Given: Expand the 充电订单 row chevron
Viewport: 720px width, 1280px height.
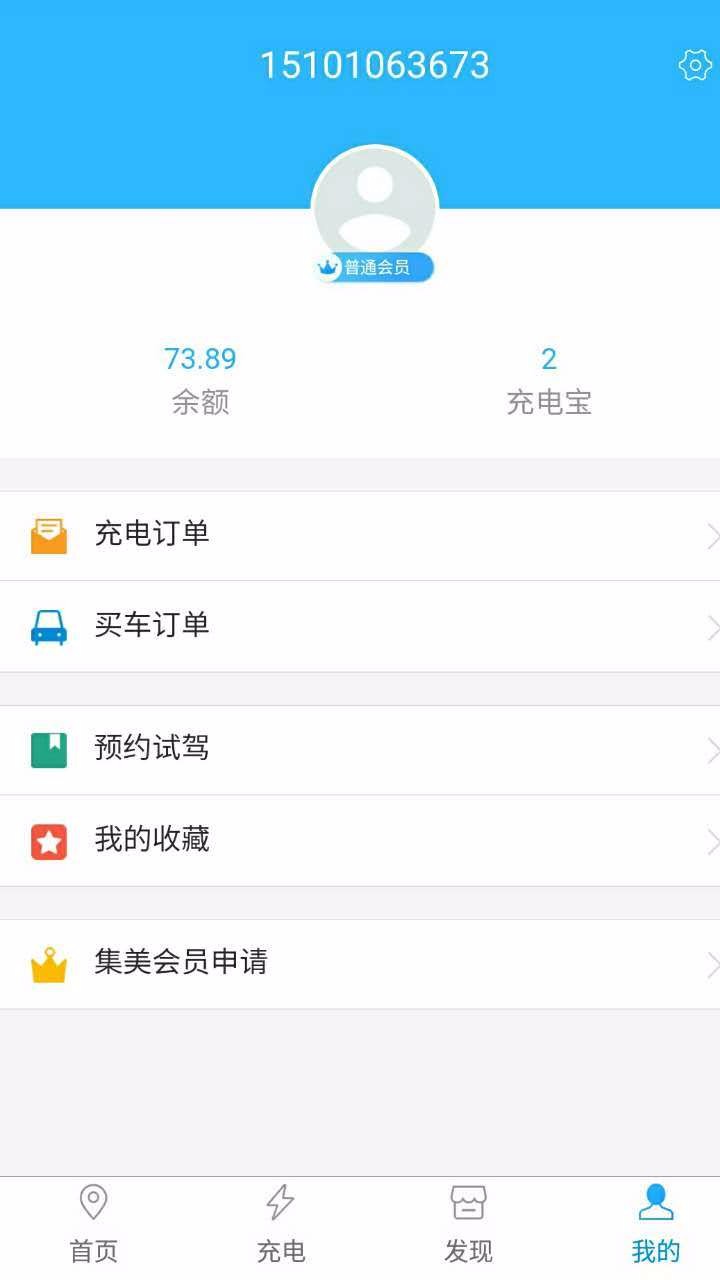Looking at the screenshot, I should click(x=712, y=534).
